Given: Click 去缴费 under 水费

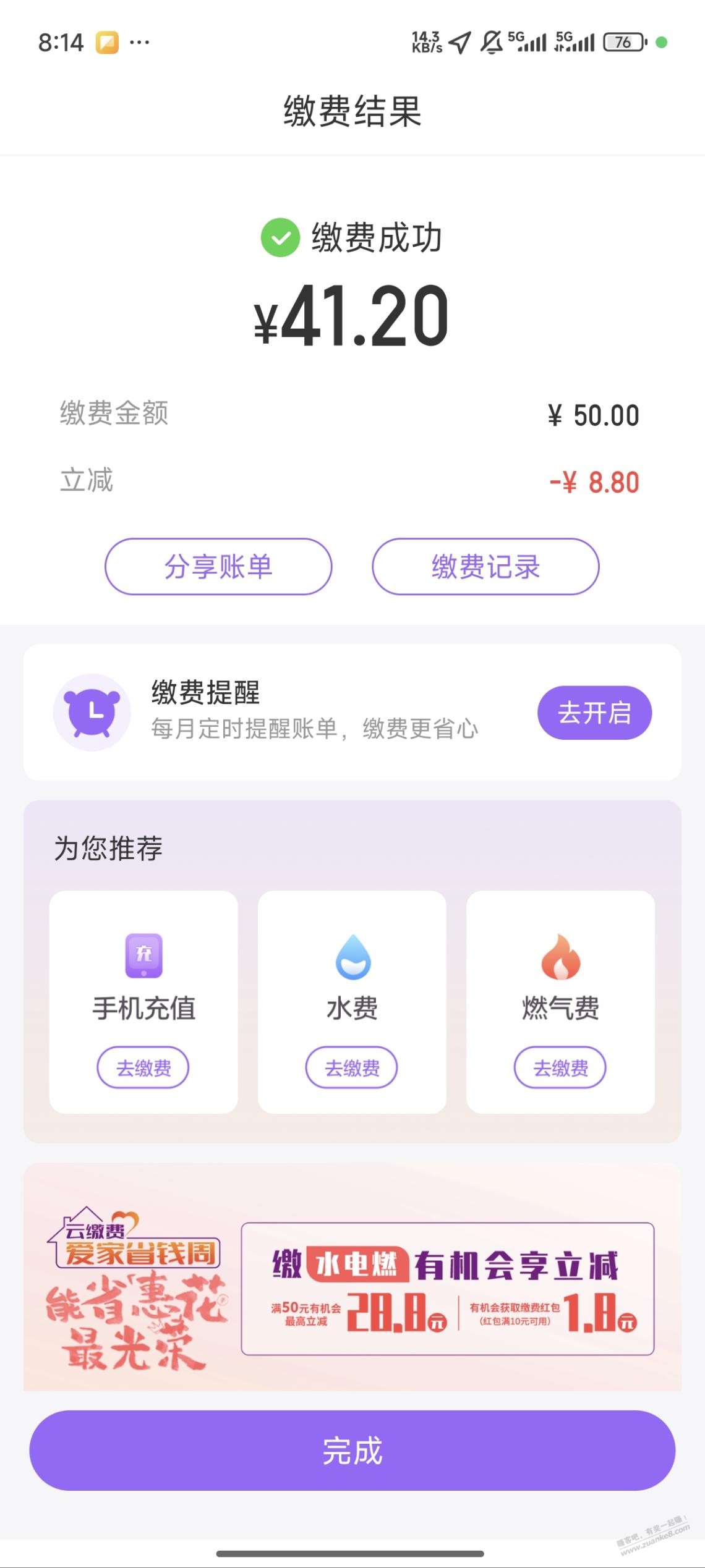Looking at the screenshot, I should [352, 1067].
